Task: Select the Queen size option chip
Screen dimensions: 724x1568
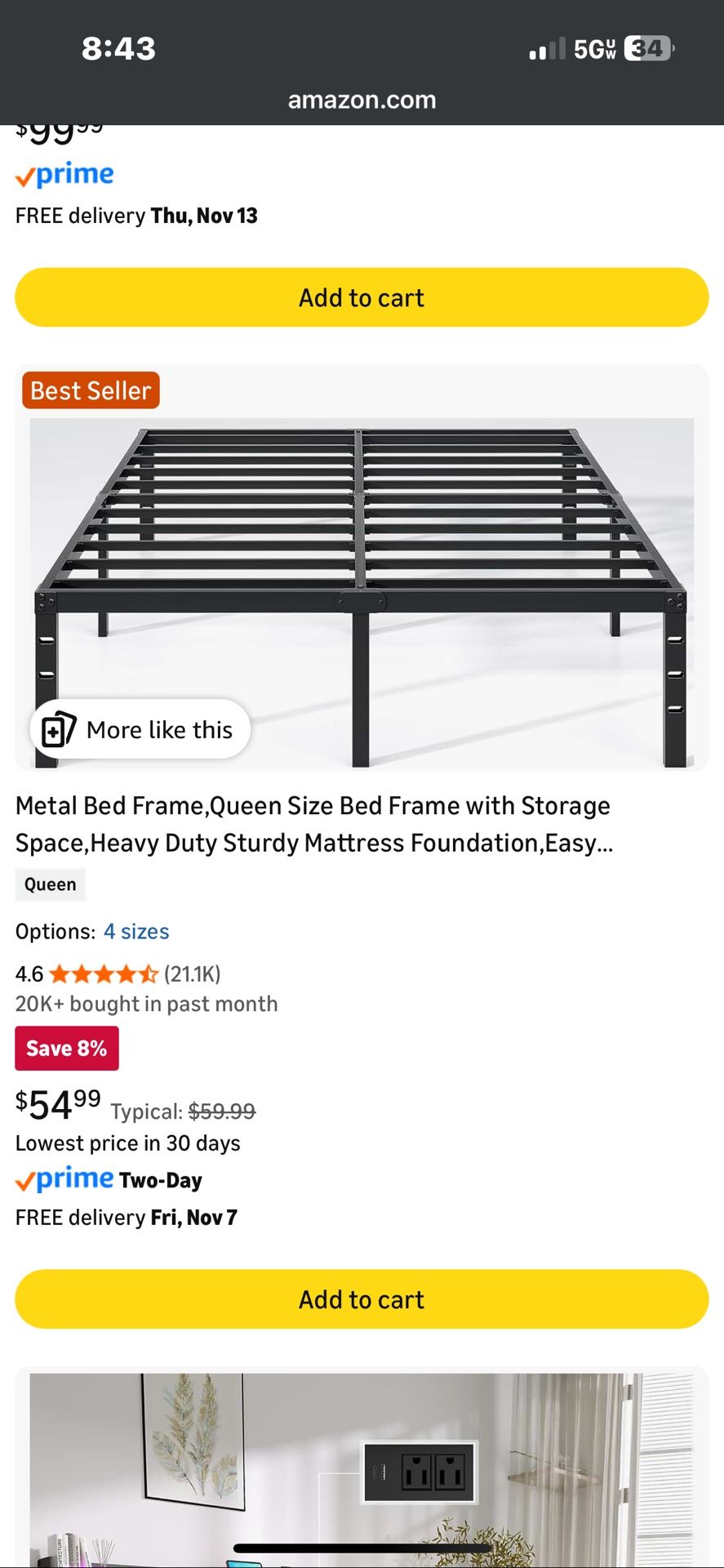Action: pyautogui.click(x=50, y=884)
